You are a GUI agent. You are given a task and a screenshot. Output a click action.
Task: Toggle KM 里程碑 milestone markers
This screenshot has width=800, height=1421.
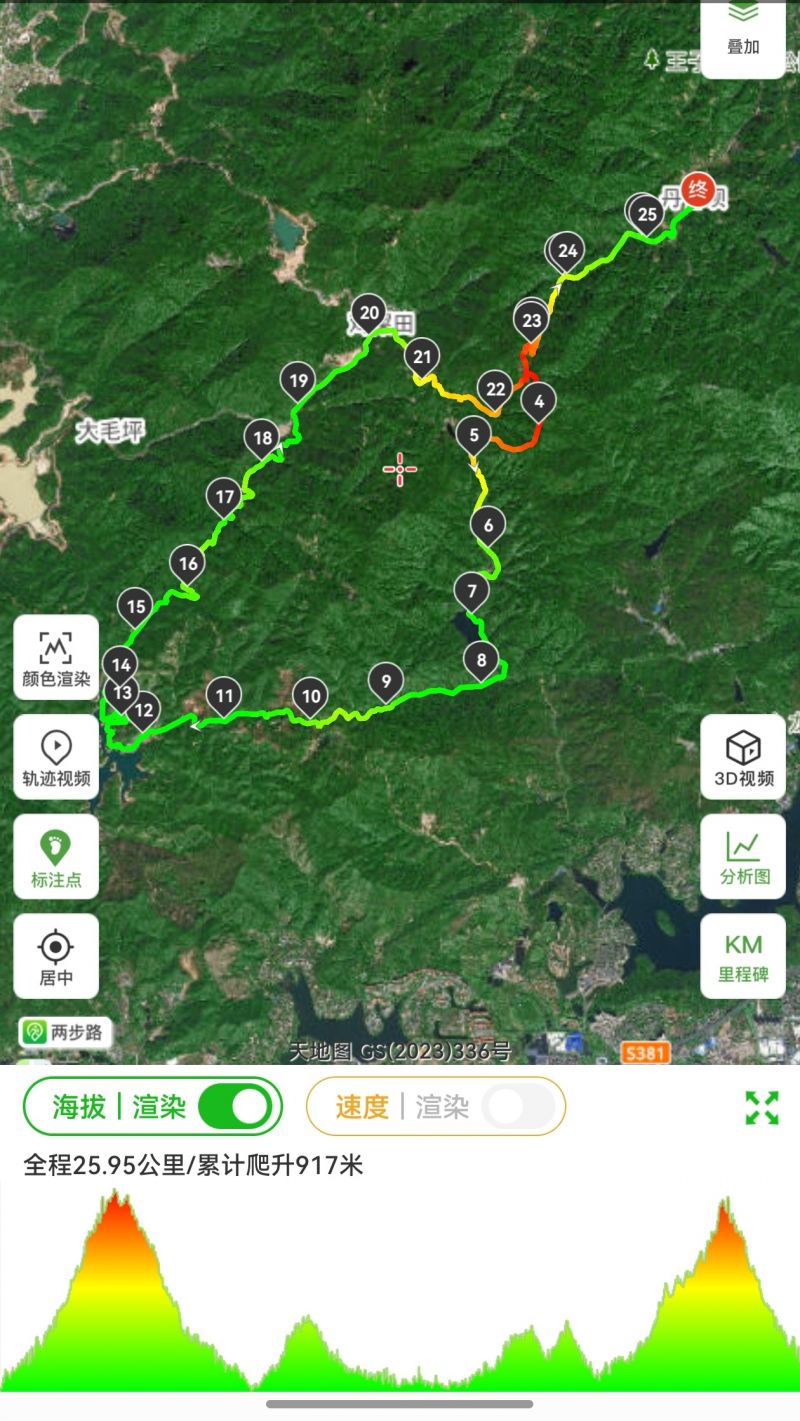point(743,956)
